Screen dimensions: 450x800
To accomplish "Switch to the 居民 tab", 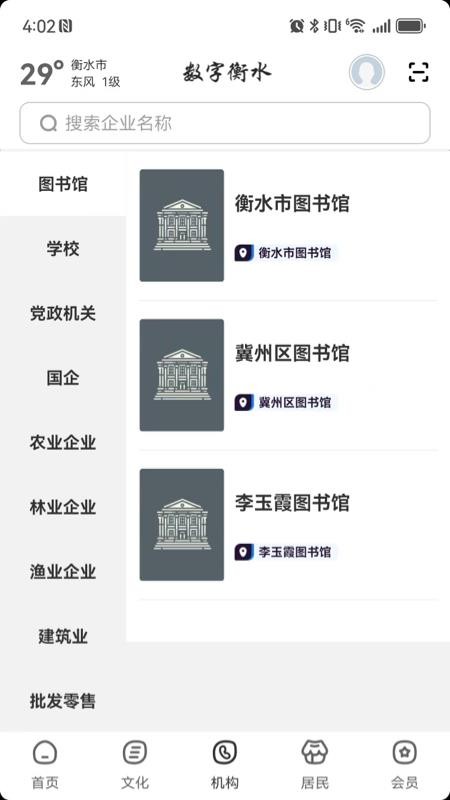I will 315,765.
